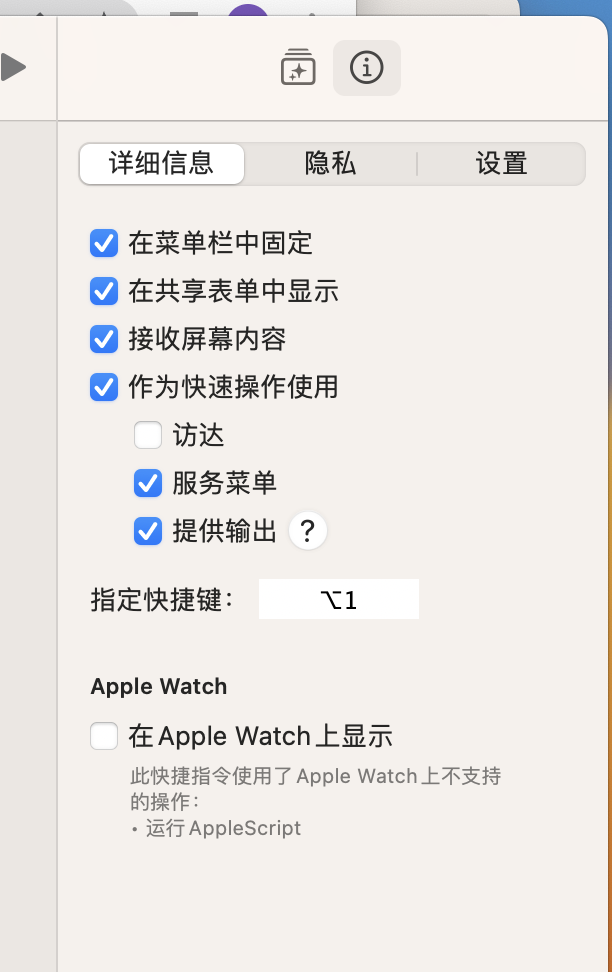
Task: Switch to the 详细信息 tab
Action: pos(161,164)
